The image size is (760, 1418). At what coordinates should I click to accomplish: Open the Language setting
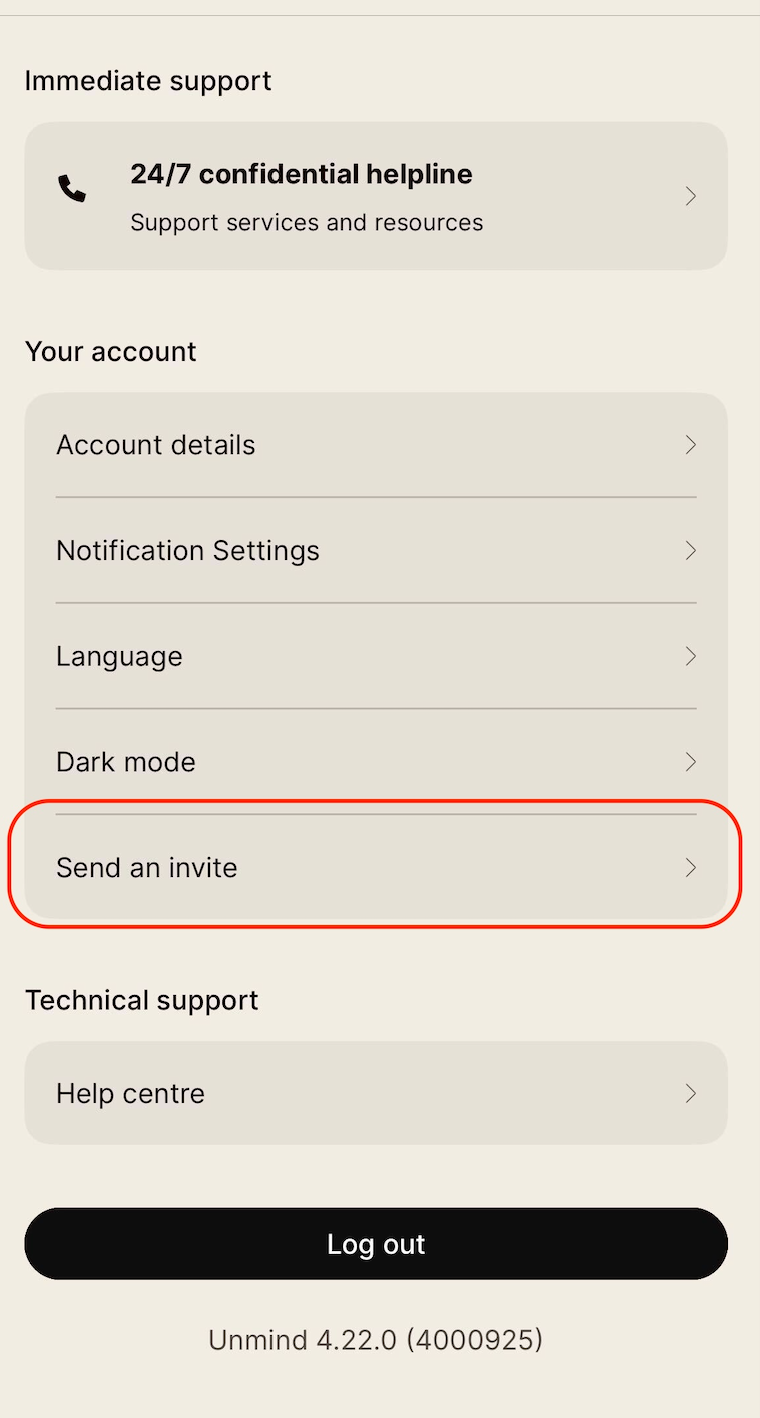tap(376, 656)
